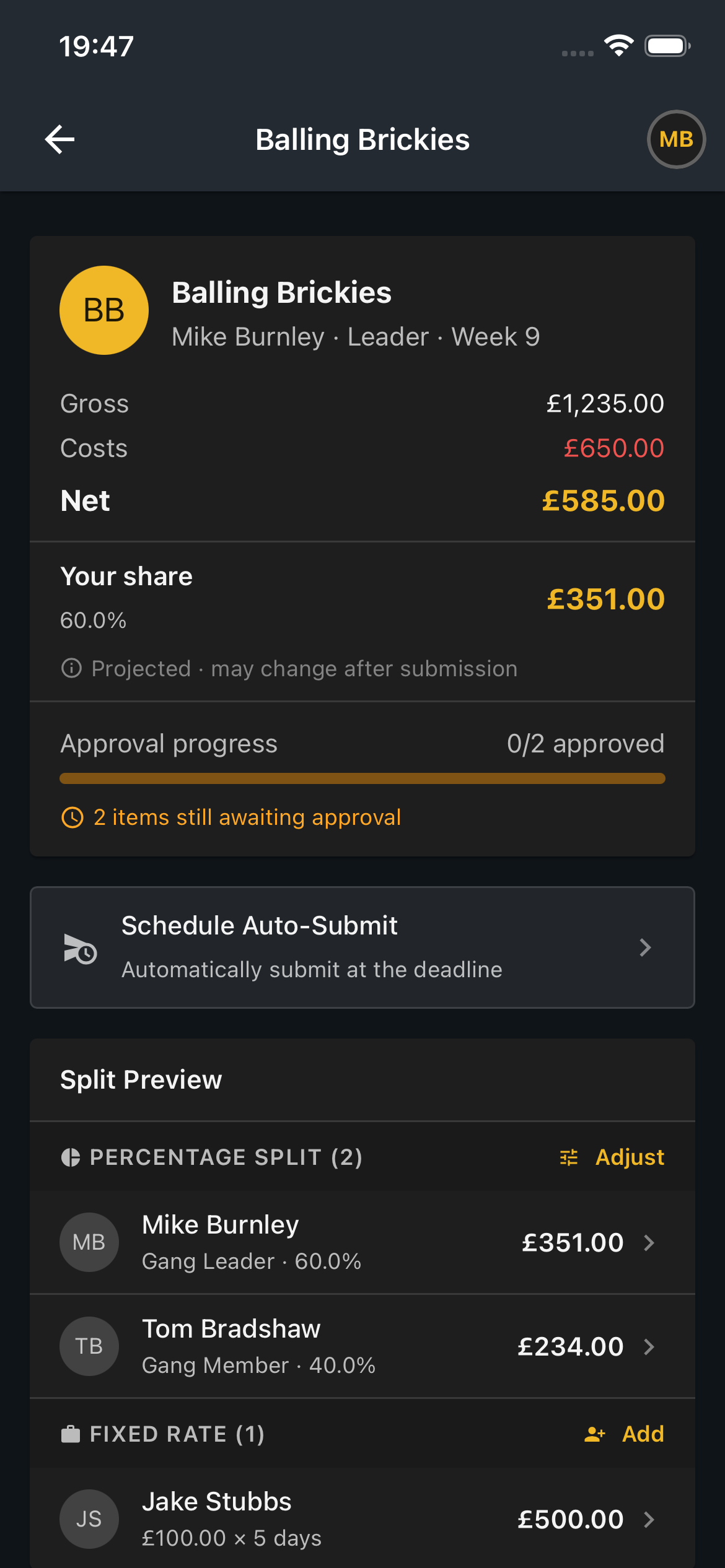725x1568 pixels.
Task: Click Add to include a fixed rate member
Action: click(643, 1434)
